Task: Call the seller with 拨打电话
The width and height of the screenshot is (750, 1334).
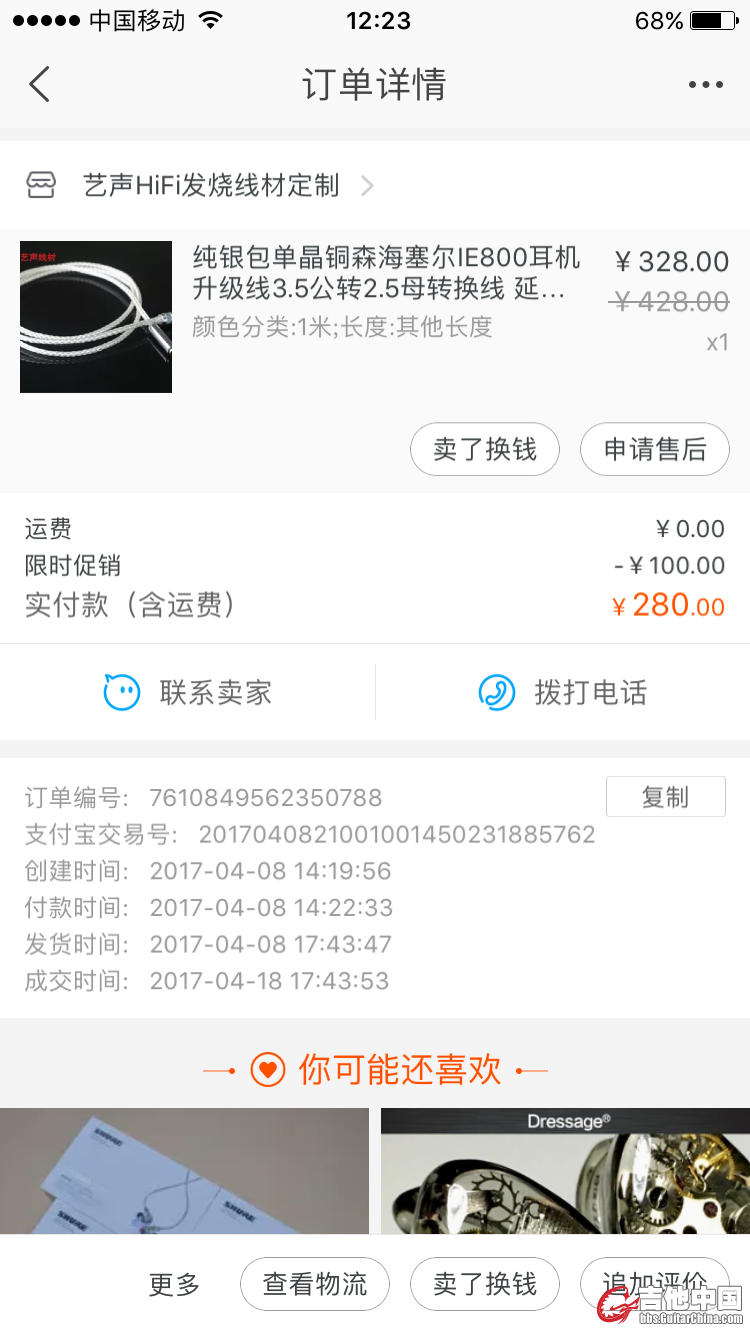Action: coord(563,692)
